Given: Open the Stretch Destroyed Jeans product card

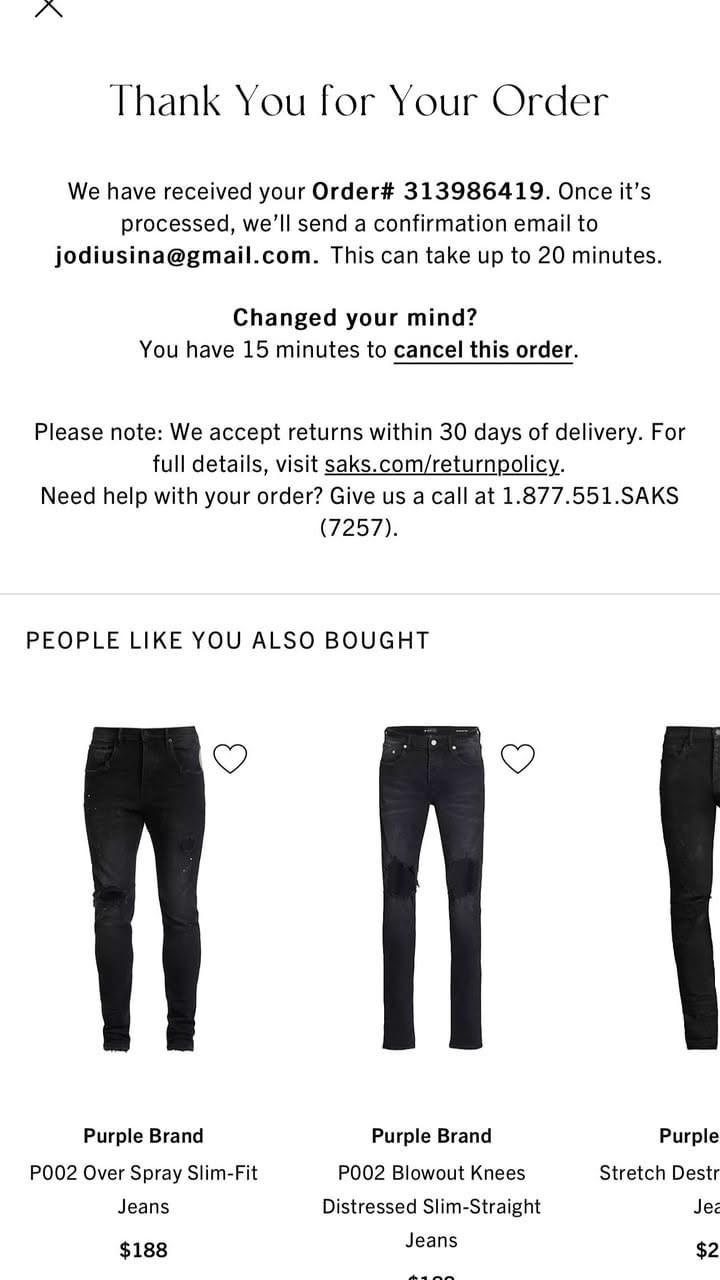Looking at the screenshot, I should [x=692, y=888].
